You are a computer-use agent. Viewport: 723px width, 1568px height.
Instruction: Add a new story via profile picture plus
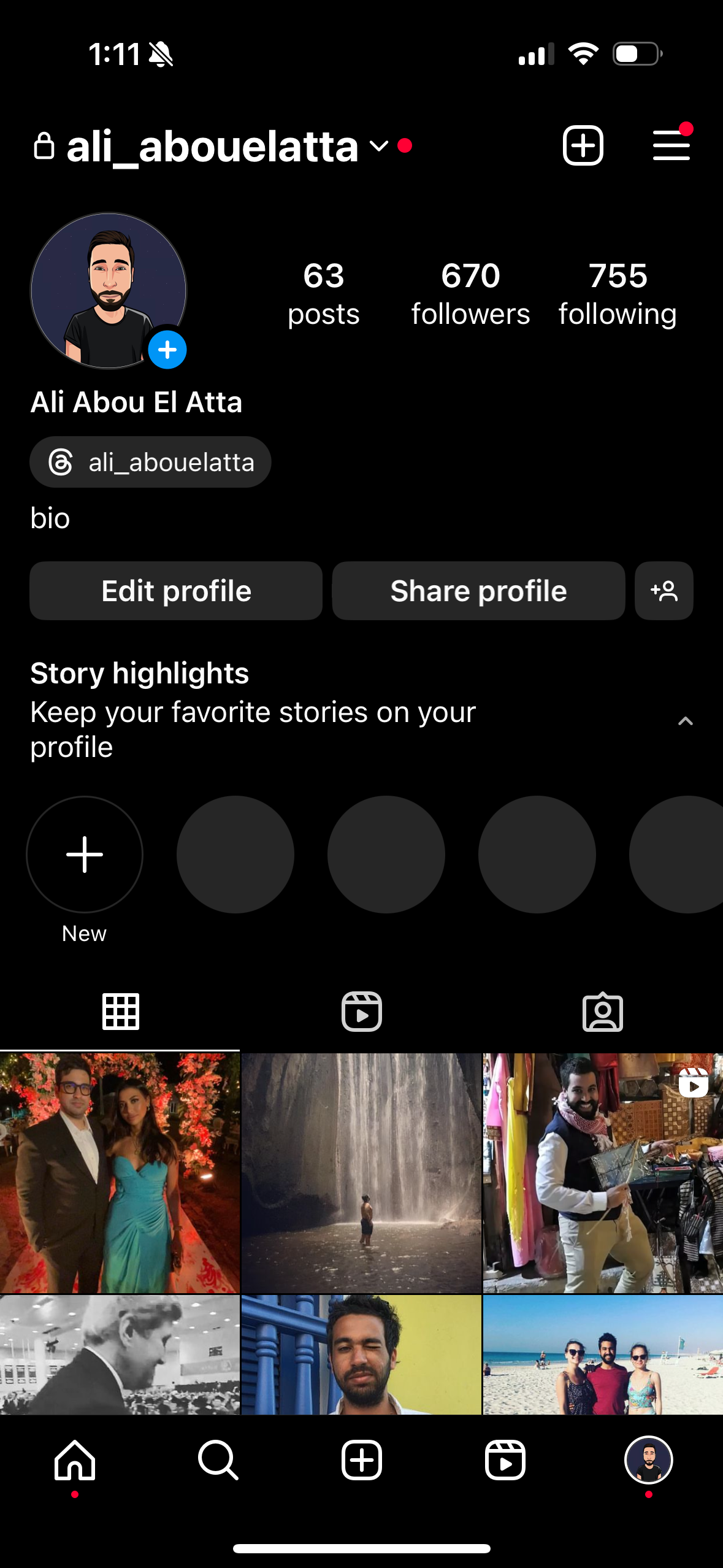click(x=166, y=349)
